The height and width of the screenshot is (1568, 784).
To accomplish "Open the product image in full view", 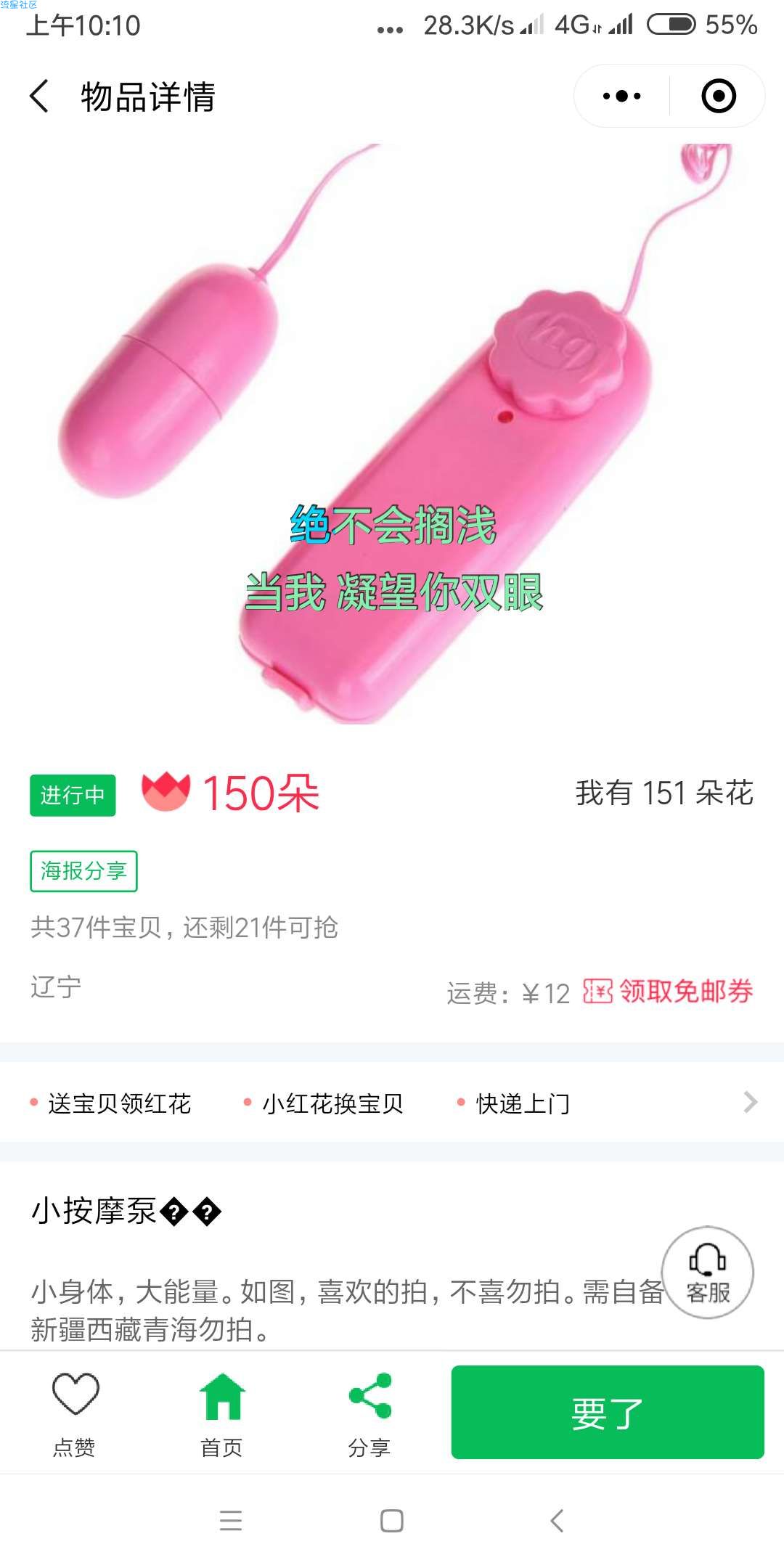I will [392, 434].
